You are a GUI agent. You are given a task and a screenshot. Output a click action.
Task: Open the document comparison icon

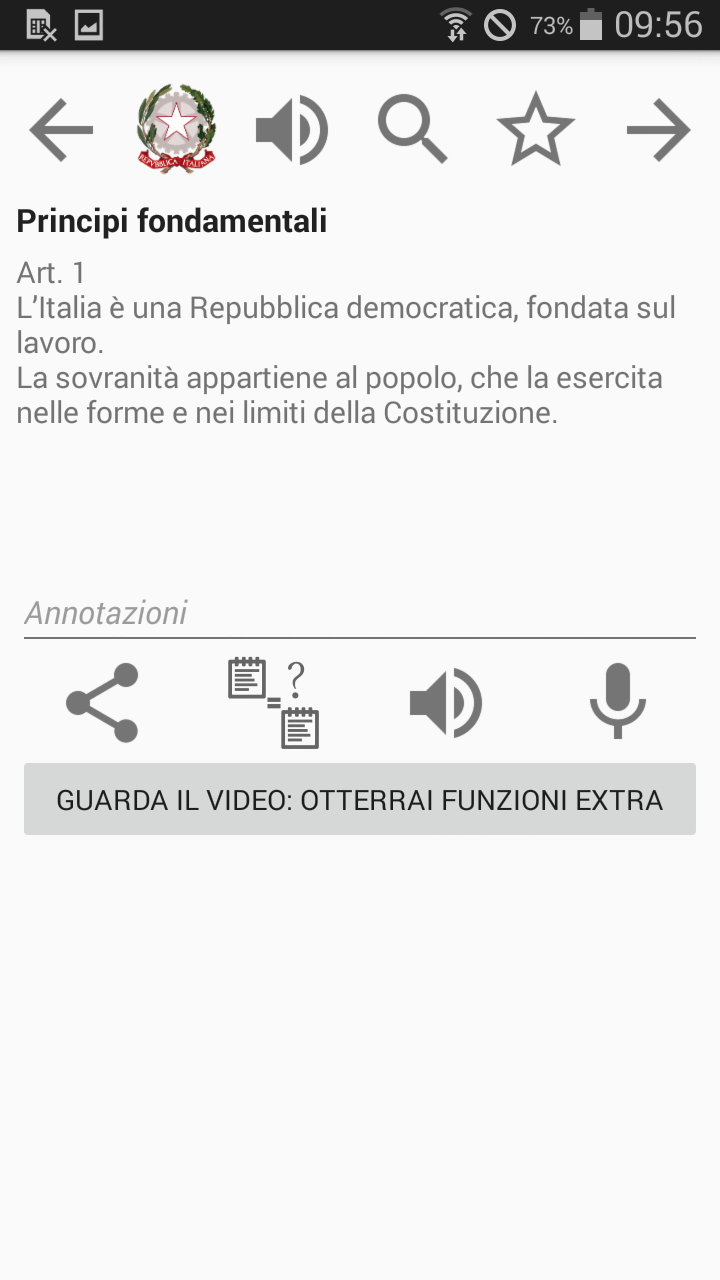click(x=274, y=702)
